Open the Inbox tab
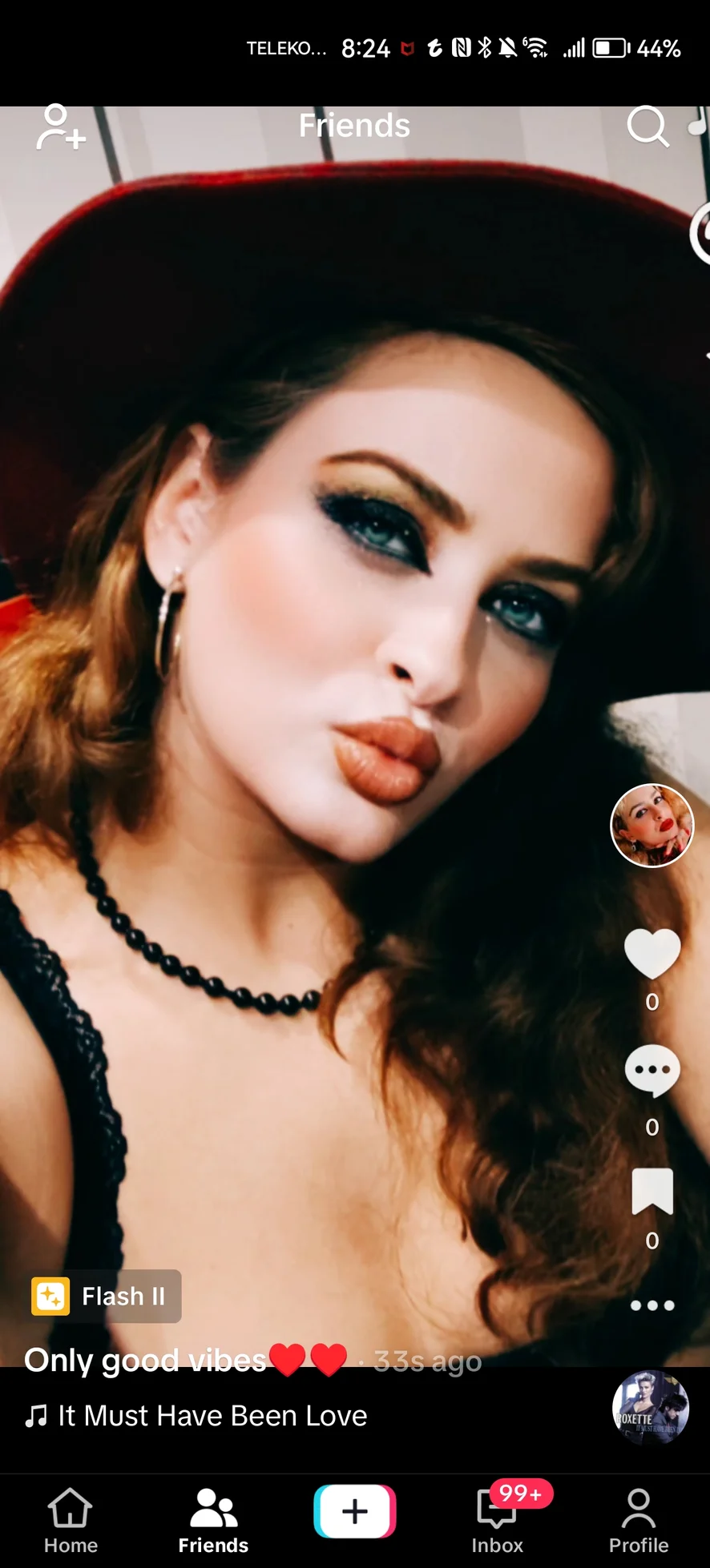This screenshot has width=710, height=1568. coord(497,1521)
